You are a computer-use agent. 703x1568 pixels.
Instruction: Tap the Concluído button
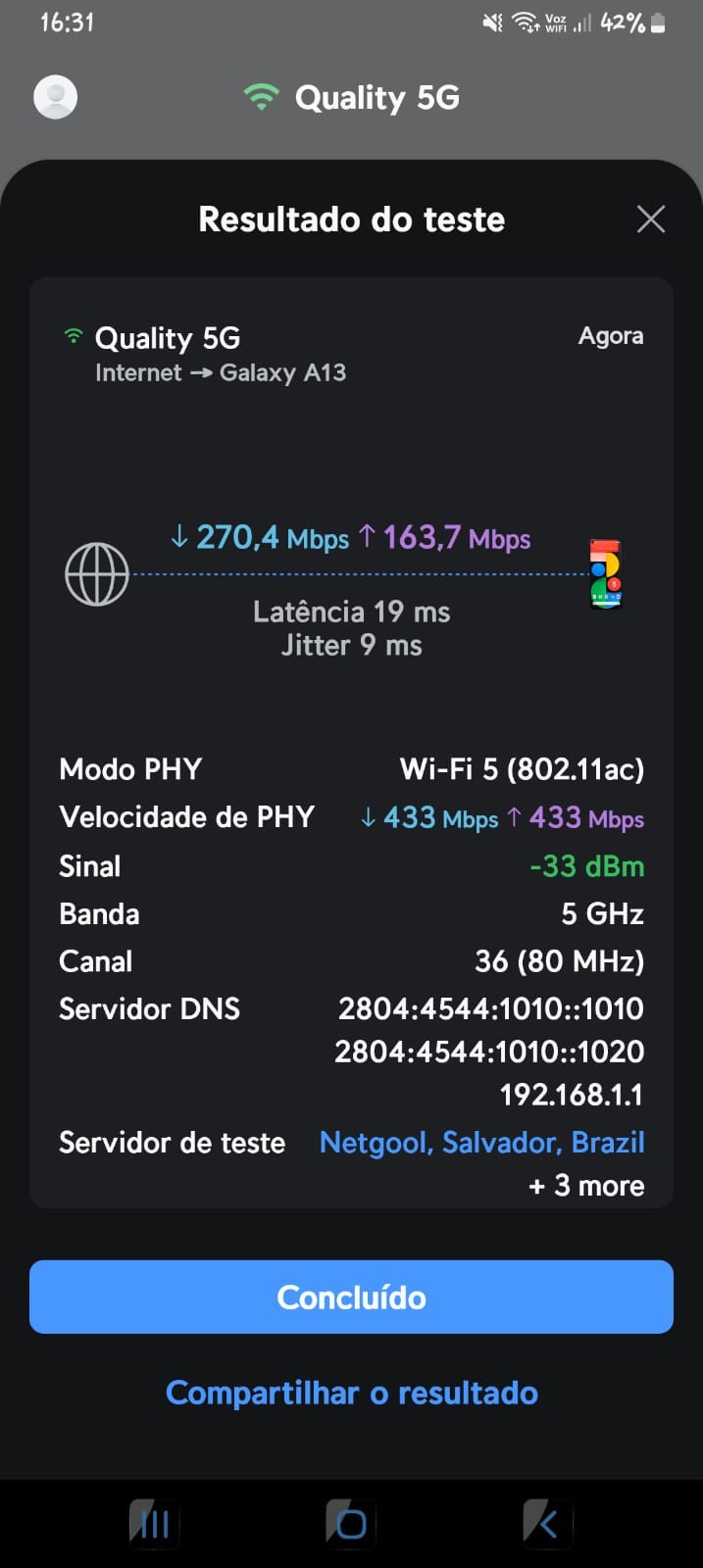click(x=351, y=1297)
